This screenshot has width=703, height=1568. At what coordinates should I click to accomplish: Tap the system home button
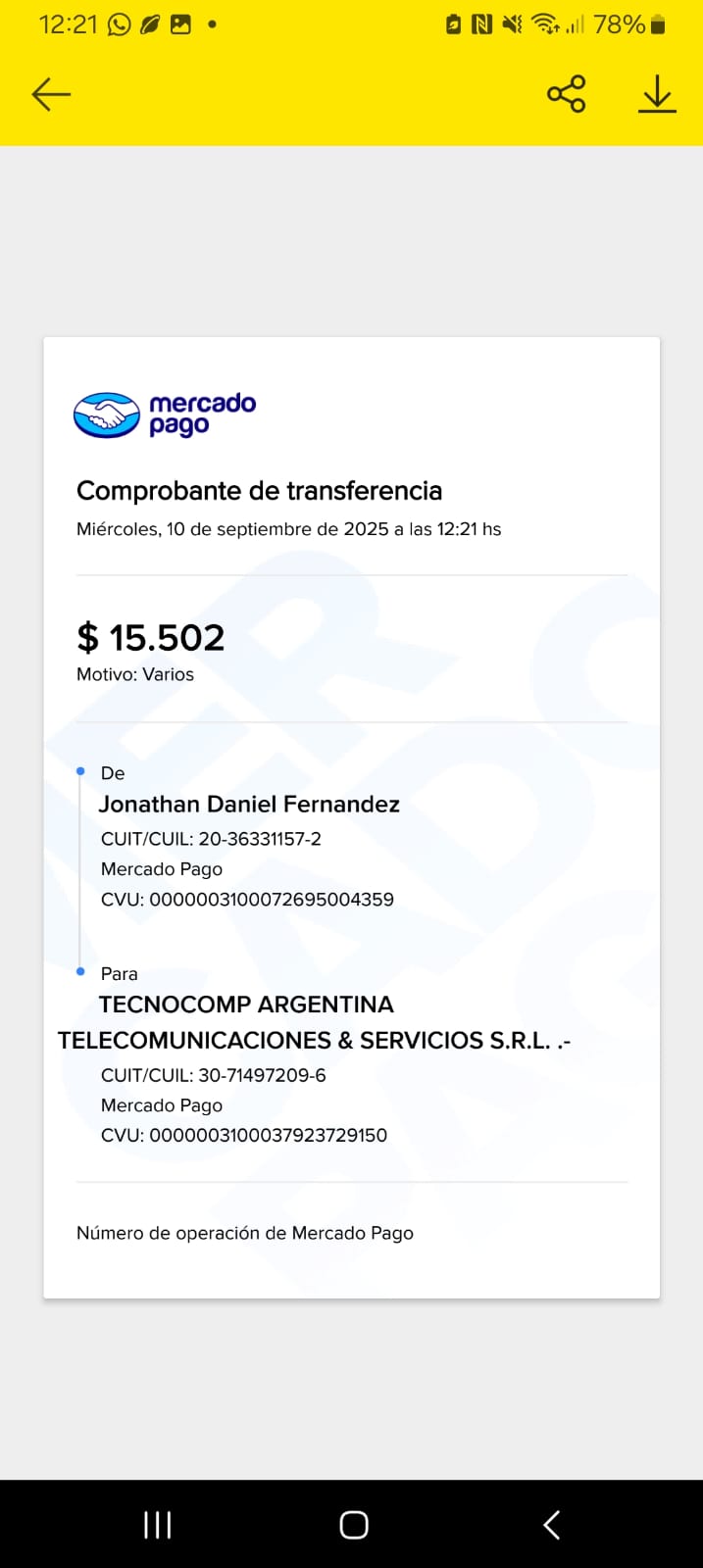point(354,1525)
